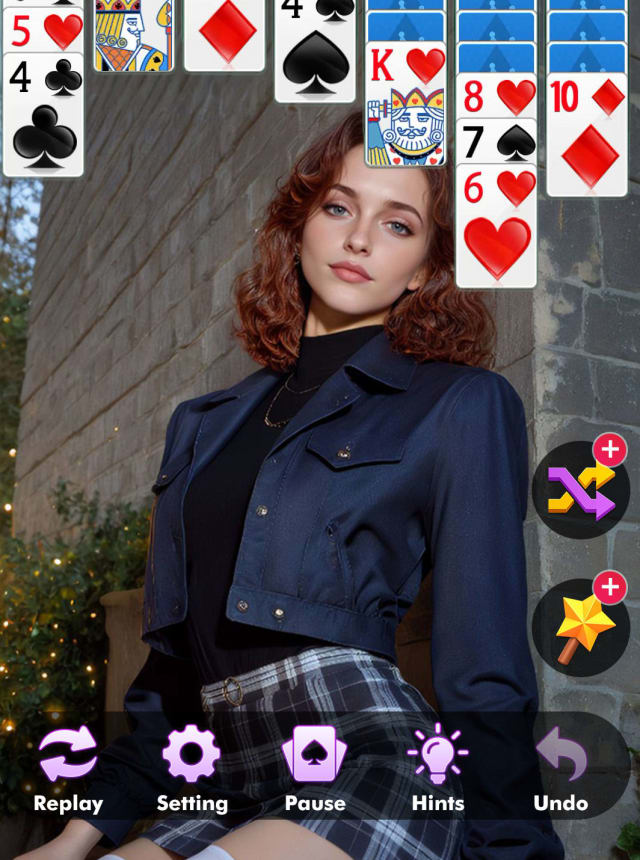
Task: Activate the magic wand booster
Action: [x=581, y=627]
